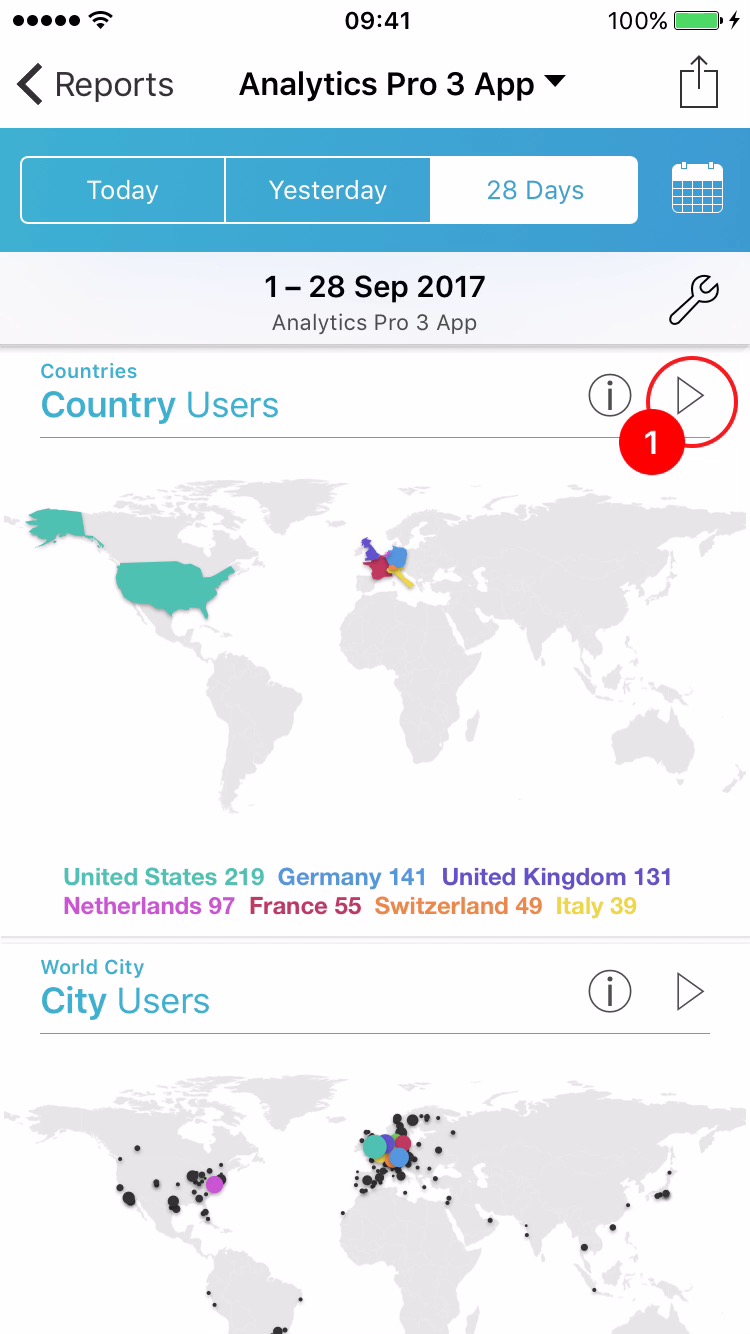Image resolution: width=750 pixels, height=1334 pixels.
Task: Open the calendar date picker
Action: (697, 188)
